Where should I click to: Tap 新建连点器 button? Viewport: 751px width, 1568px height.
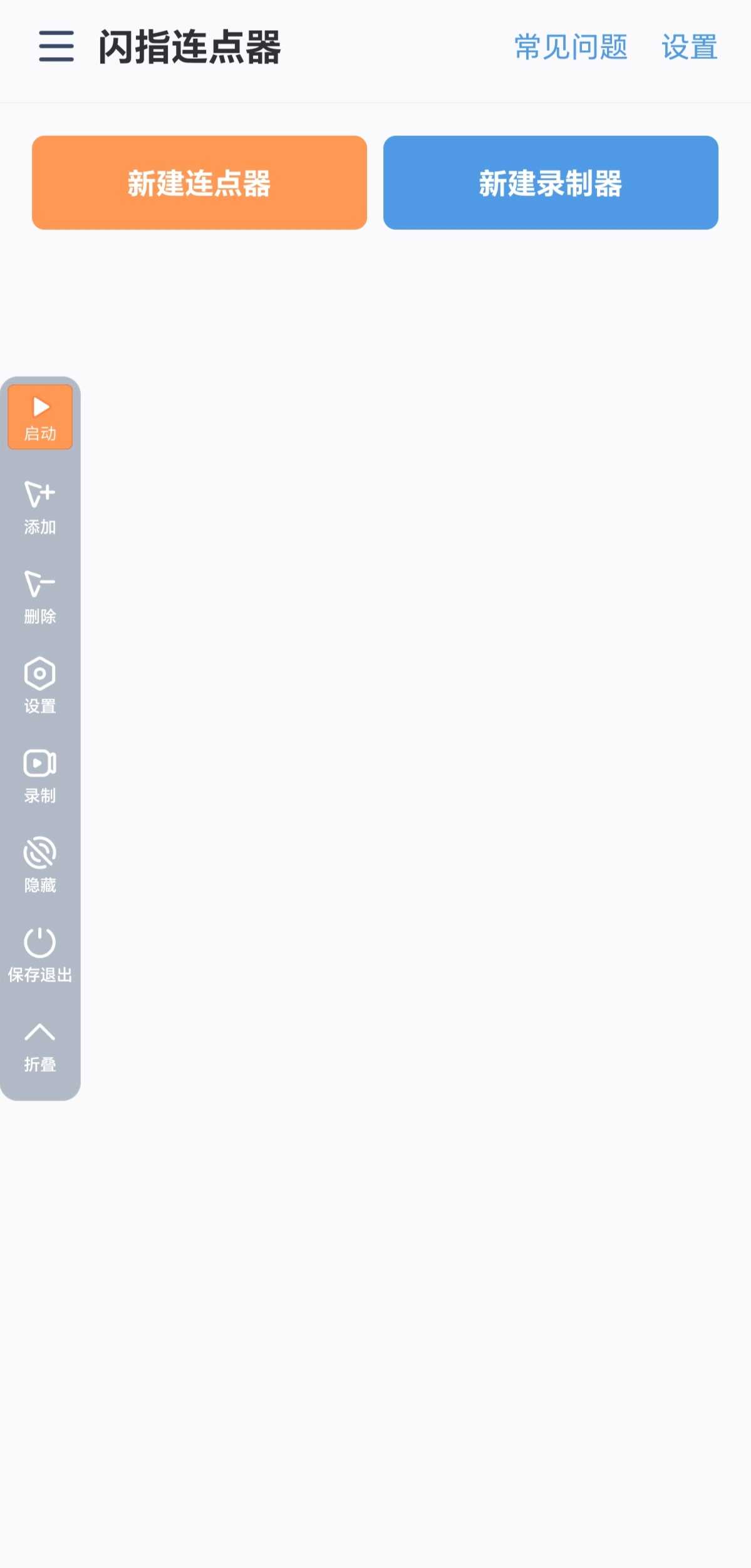click(199, 183)
